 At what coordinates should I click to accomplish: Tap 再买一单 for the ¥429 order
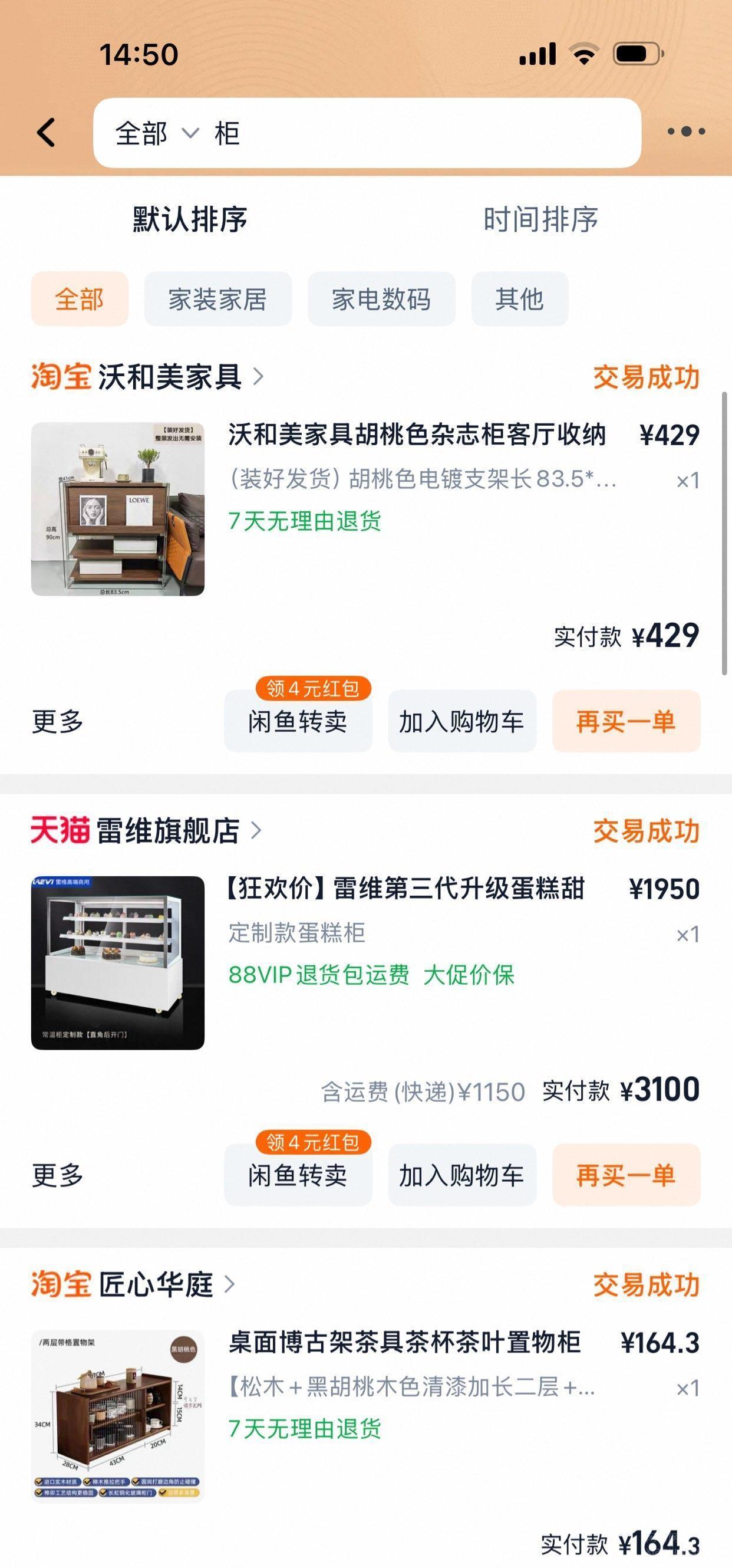pos(625,721)
